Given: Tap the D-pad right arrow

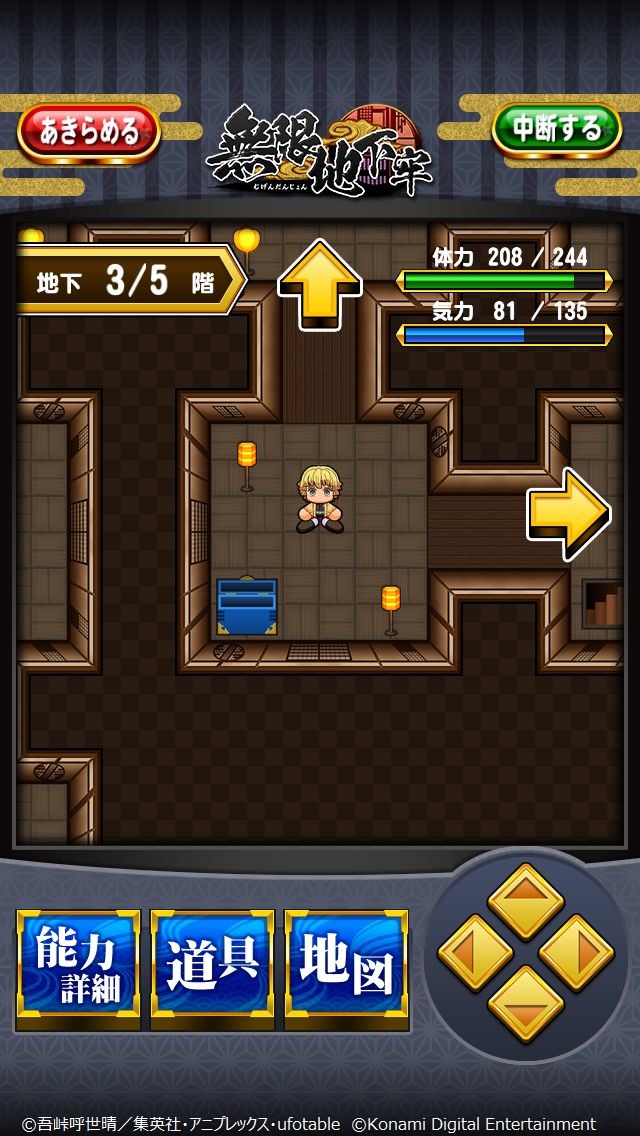Looking at the screenshot, I should coord(577,952).
